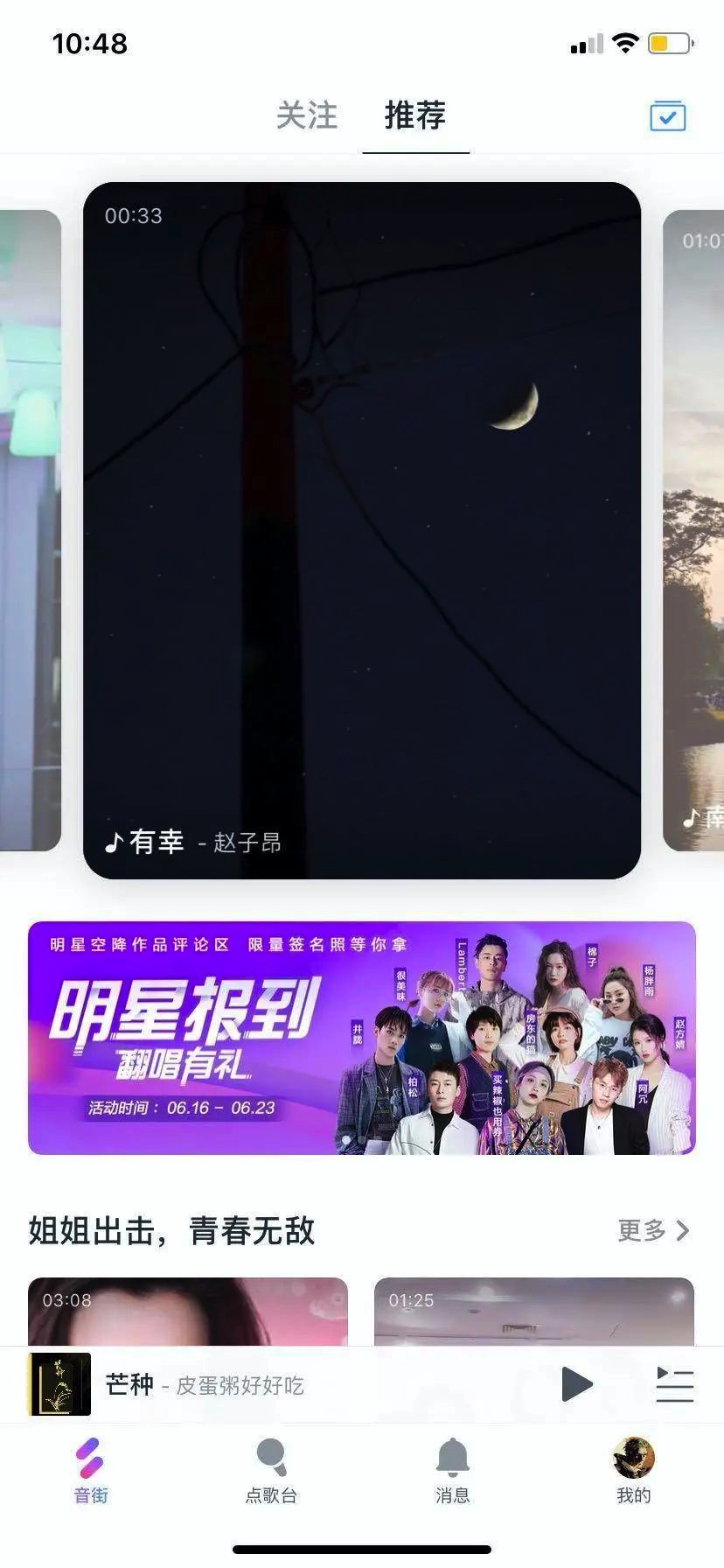
Task: Open the 01:25 video thumbnail
Action: 533,1311
